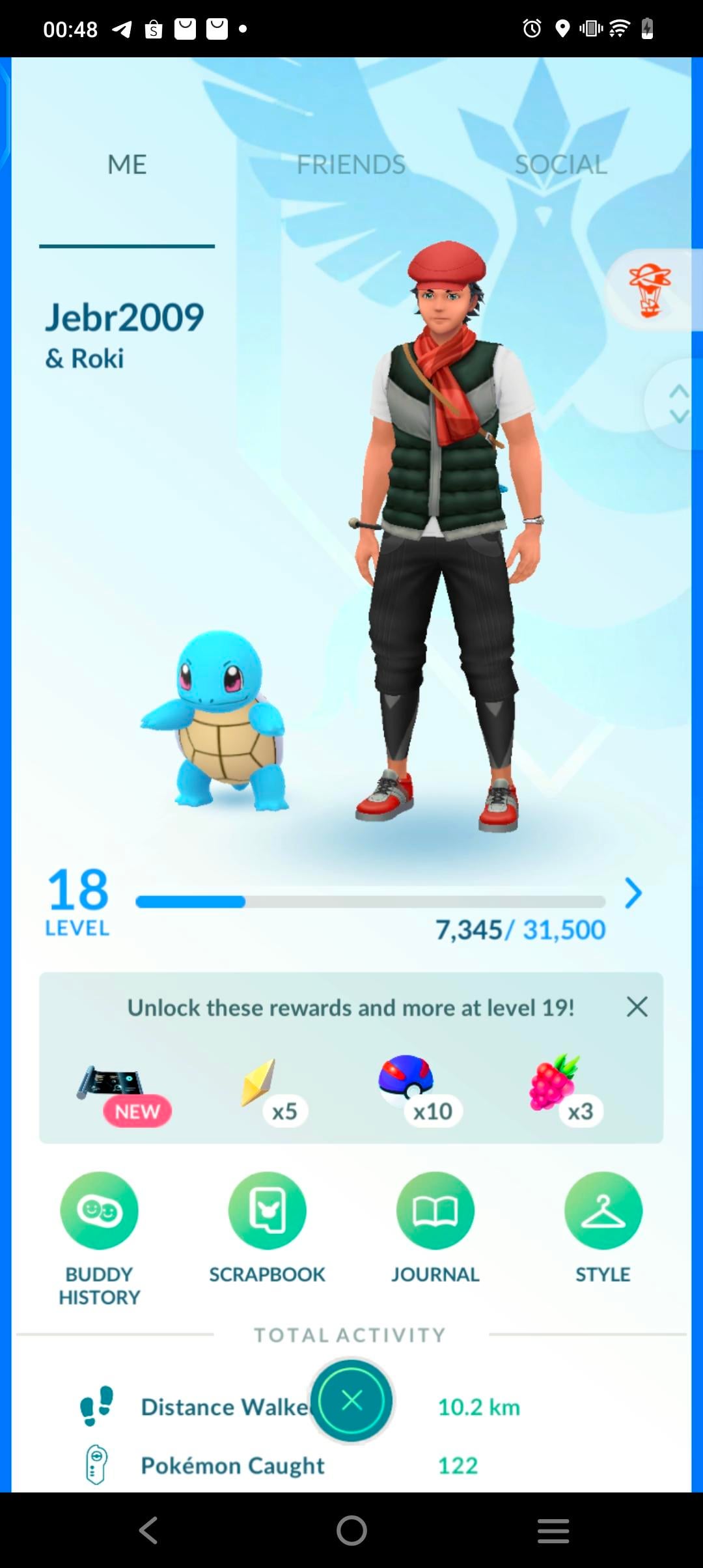Dismiss the level 19 rewards banner
Screen dimensions: 703x1568
[637, 1007]
